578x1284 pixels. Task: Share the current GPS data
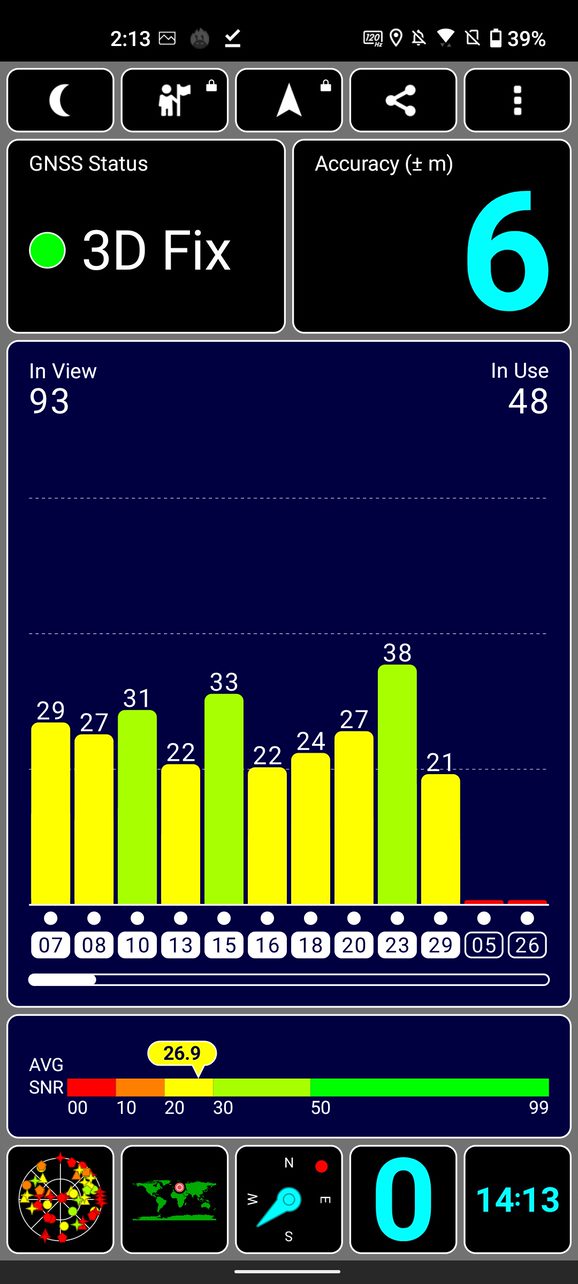coord(403,100)
